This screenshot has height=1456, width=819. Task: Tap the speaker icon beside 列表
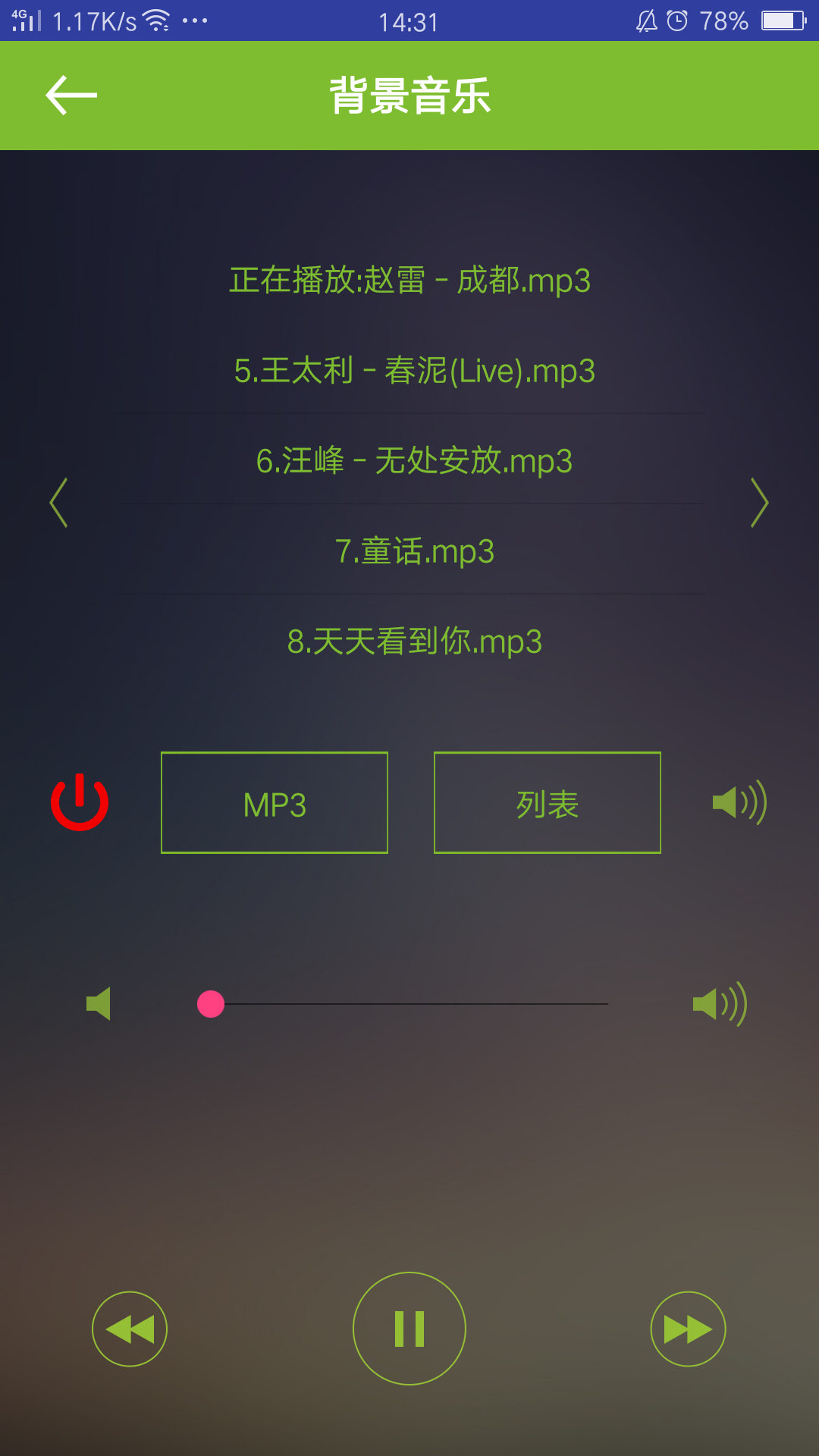point(739,802)
